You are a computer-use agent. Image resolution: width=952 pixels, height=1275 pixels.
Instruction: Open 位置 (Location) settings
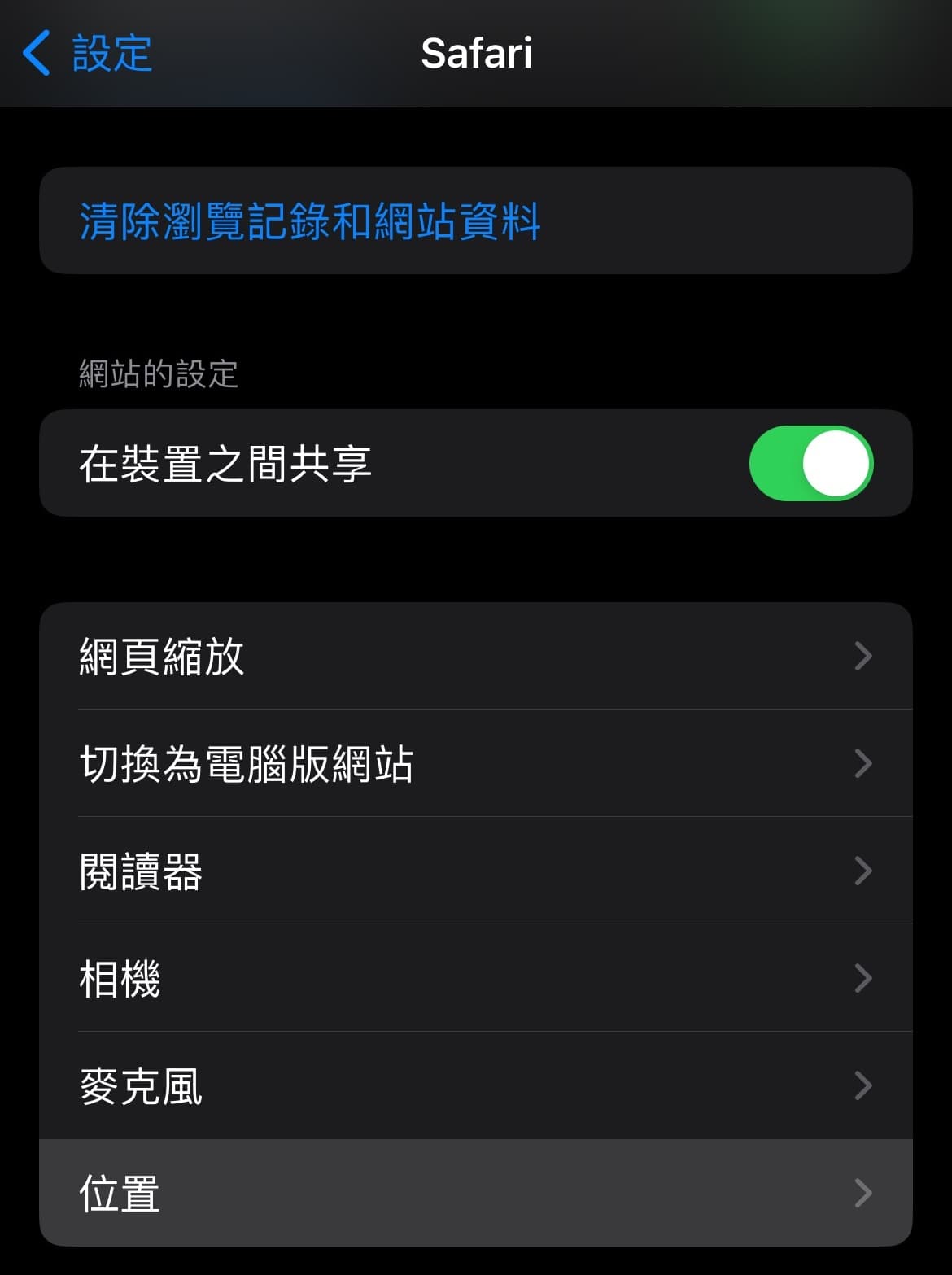pos(476,1193)
